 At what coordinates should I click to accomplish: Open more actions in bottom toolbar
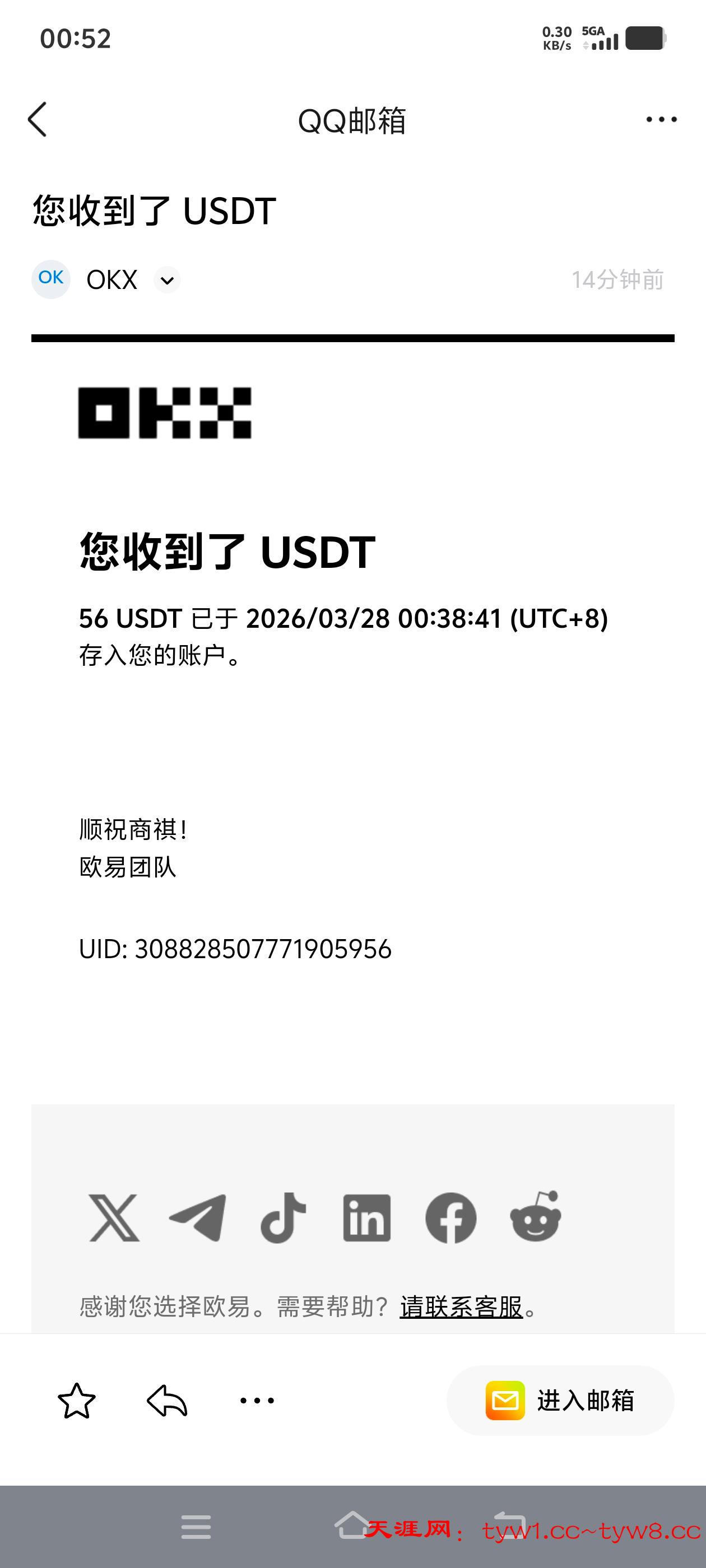257,1401
